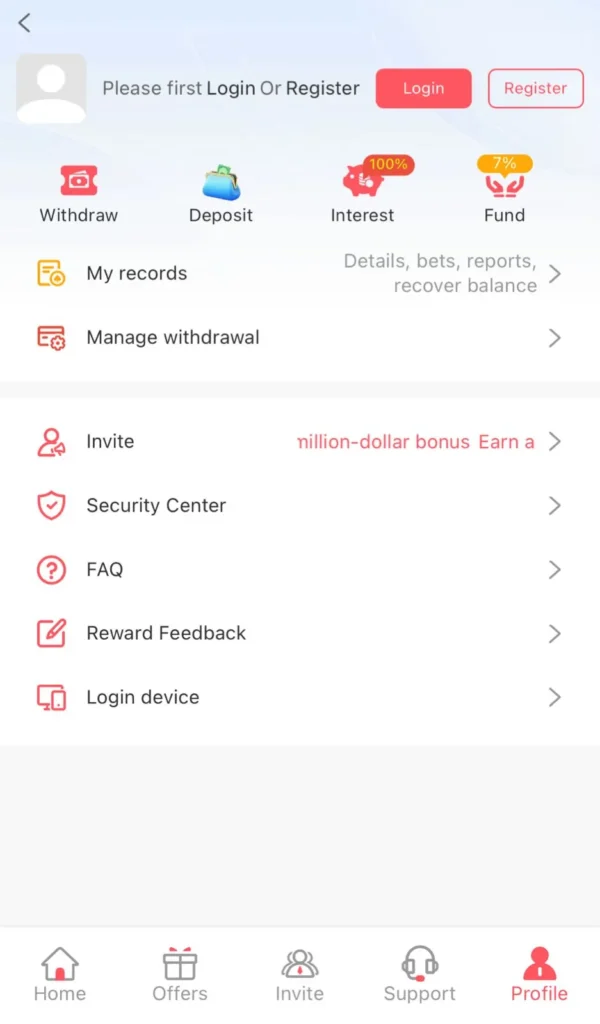Open the Interest piggy bank shortcut
Viewport: 600px width, 1024px height.
point(362,194)
